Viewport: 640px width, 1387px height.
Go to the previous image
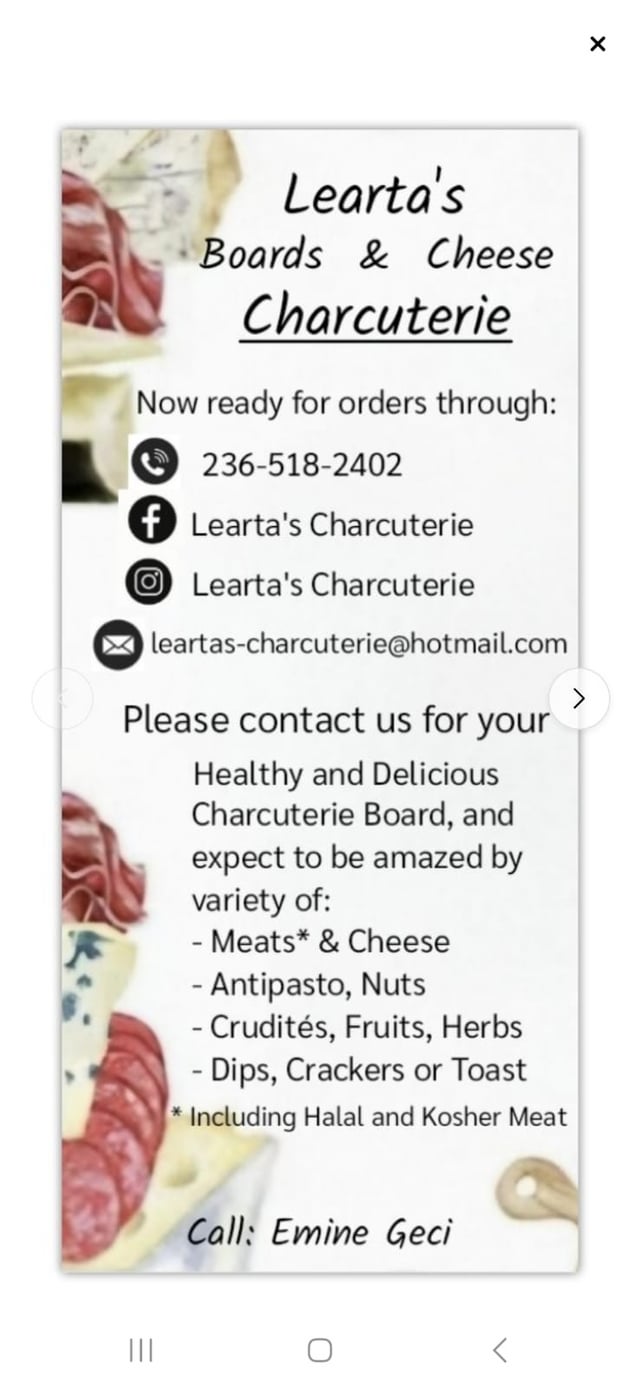coord(62,698)
